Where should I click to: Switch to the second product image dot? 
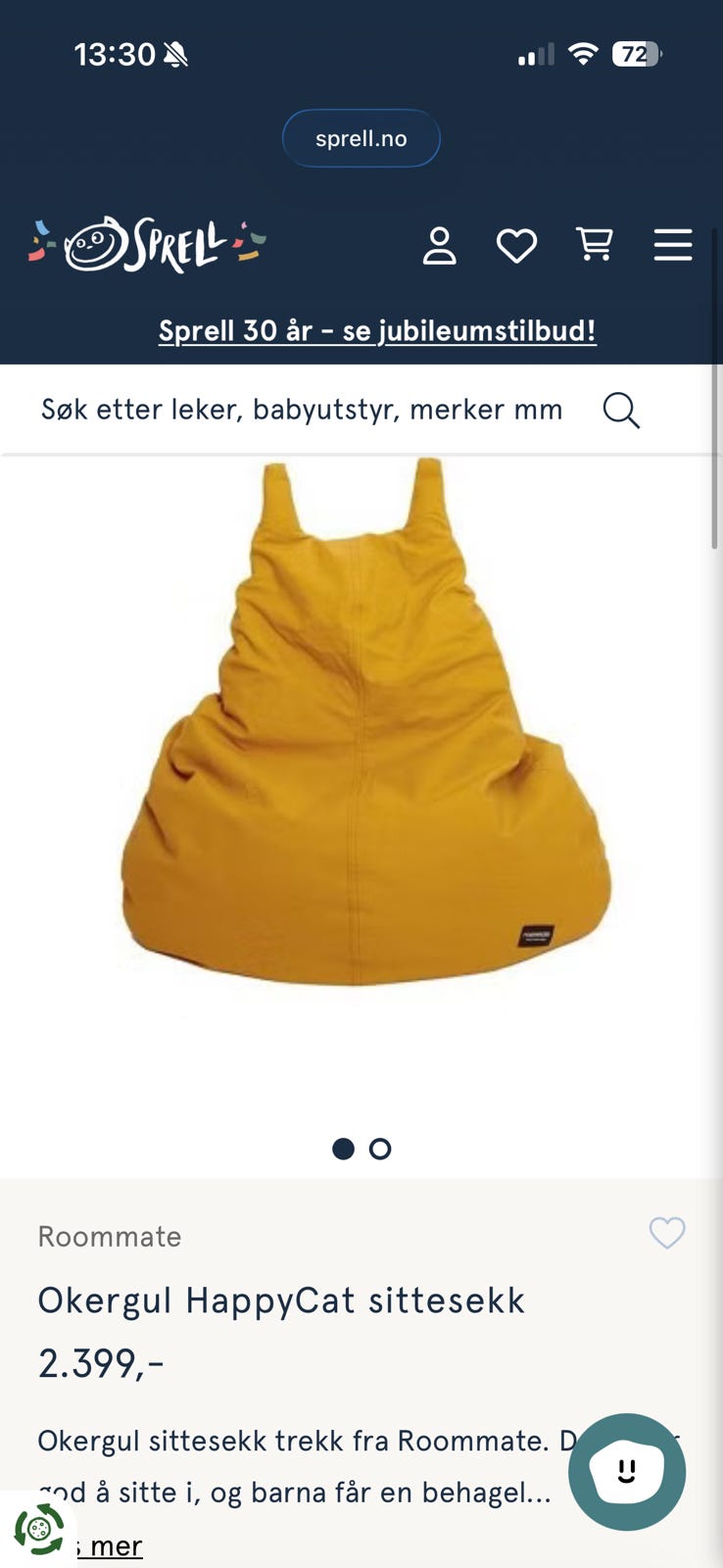tap(380, 1149)
